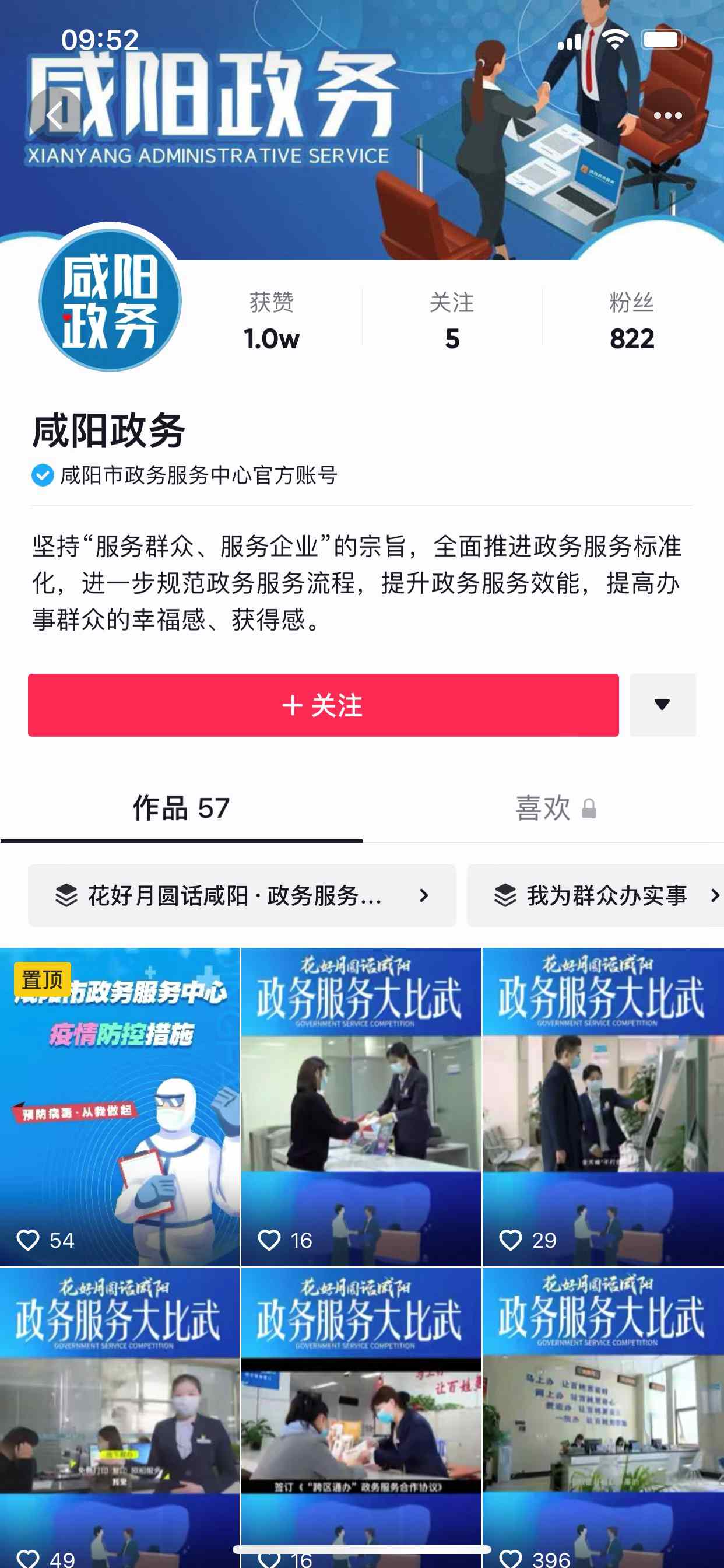
Task: Switch to the 作品 57 tab
Action: 181,808
